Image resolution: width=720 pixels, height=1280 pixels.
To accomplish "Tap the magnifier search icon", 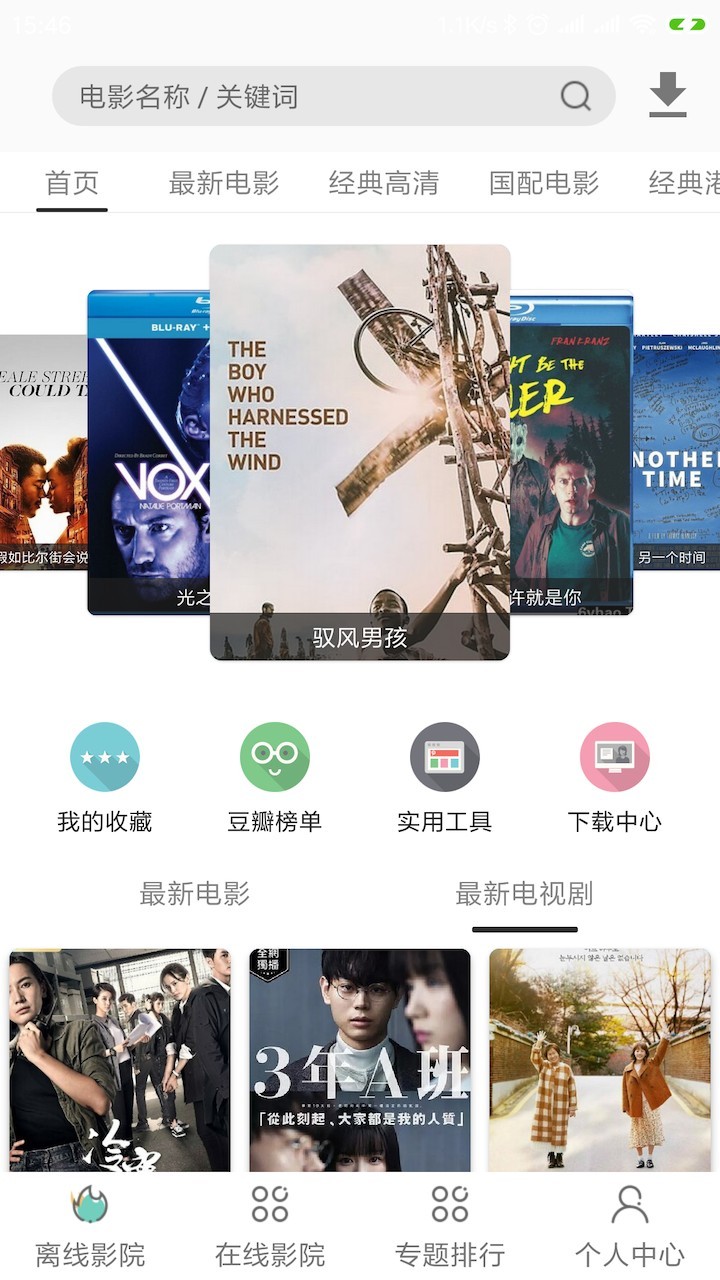I will coord(576,96).
